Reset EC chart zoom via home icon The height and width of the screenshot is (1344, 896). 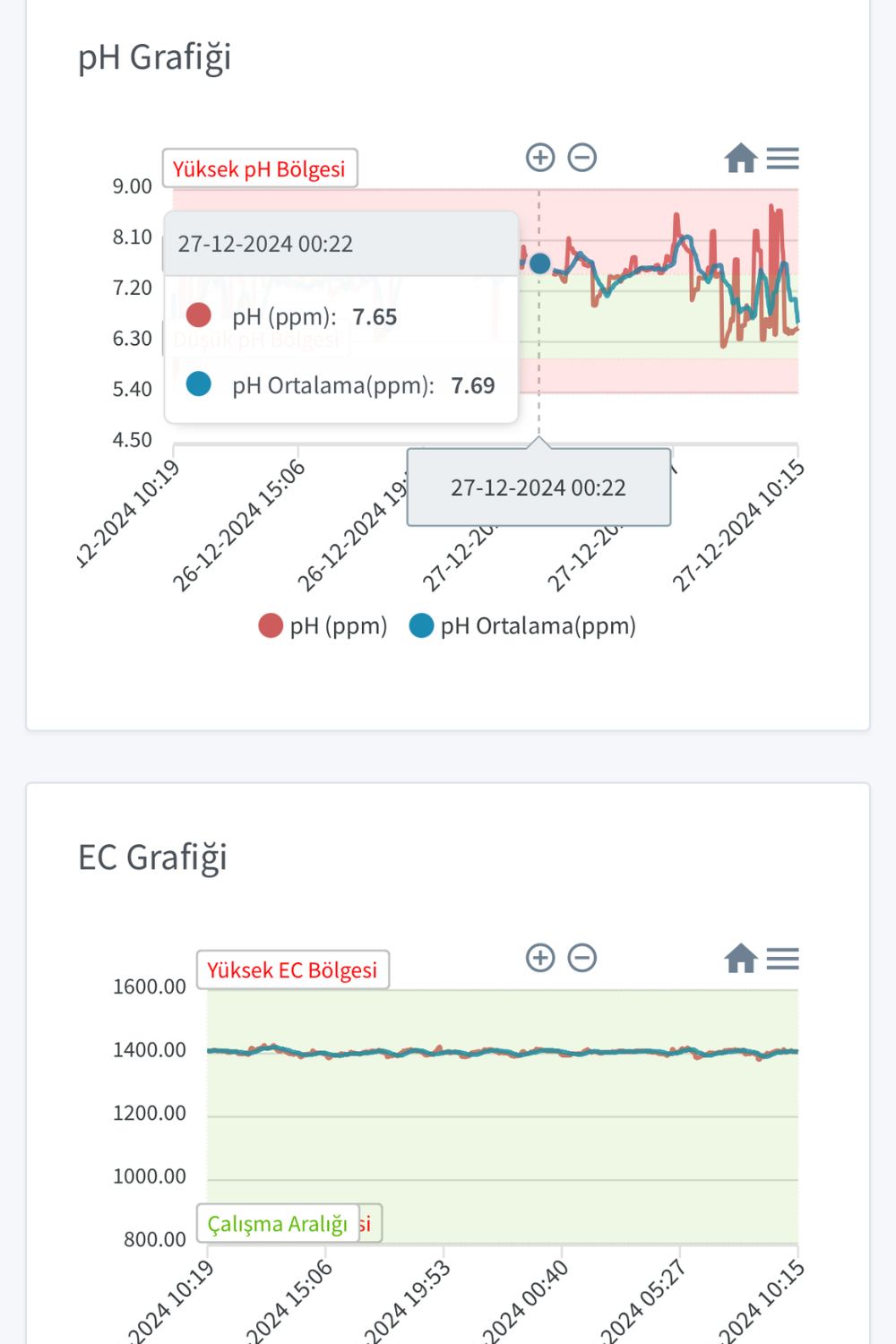pyautogui.click(x=741, y=958)
